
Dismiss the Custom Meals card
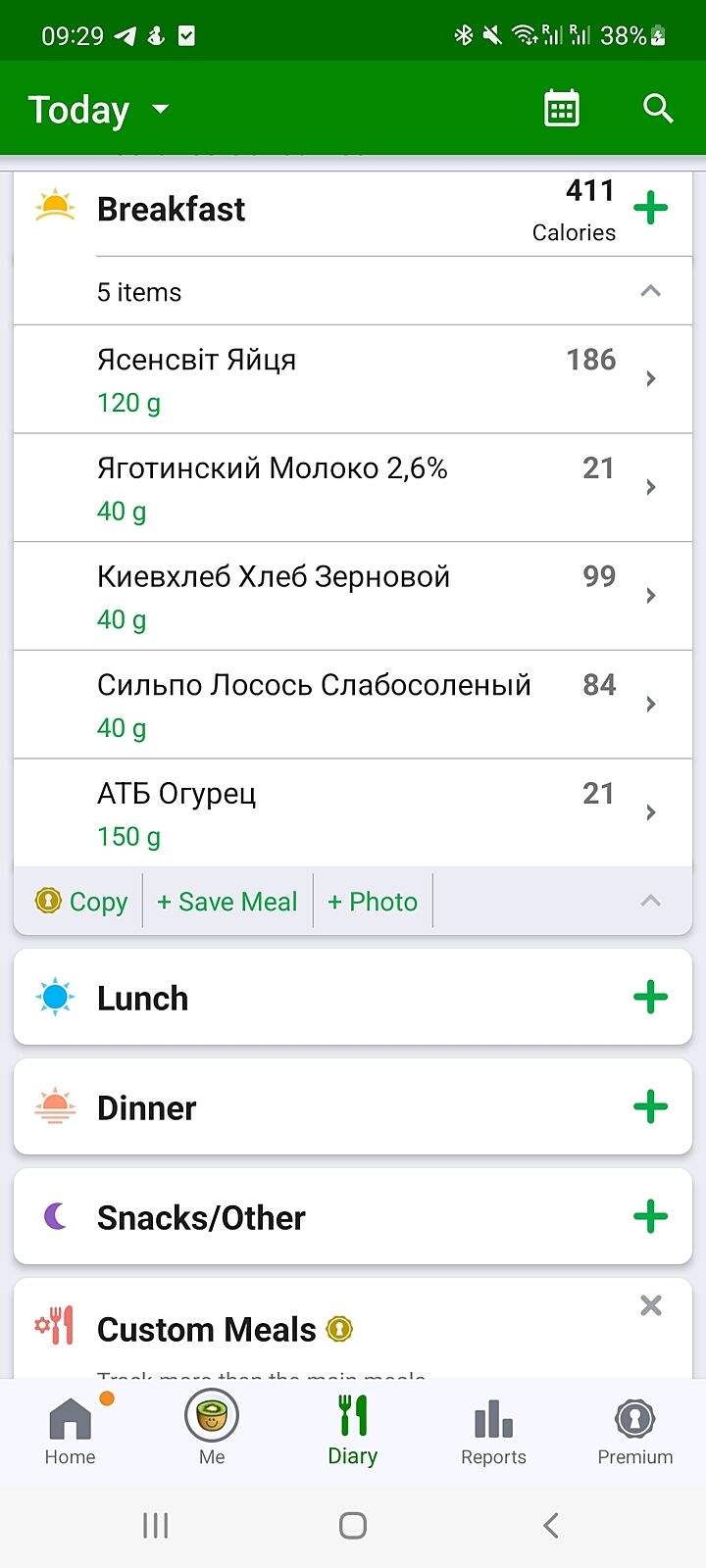click(x=650, y=1305)
